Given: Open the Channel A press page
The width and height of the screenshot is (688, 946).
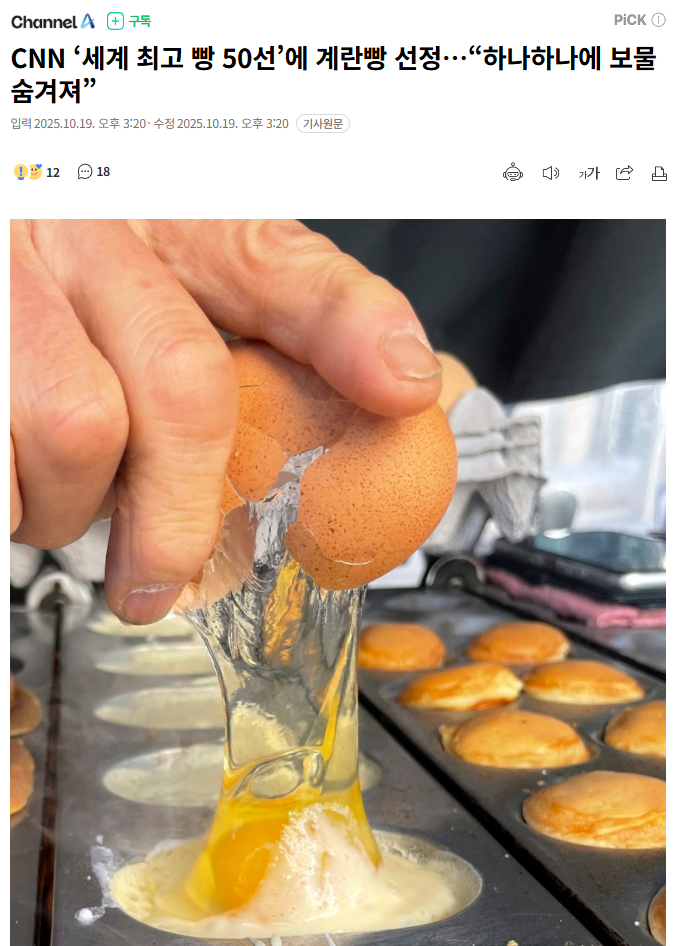Looking at the screenshot, I should [53, 21].
